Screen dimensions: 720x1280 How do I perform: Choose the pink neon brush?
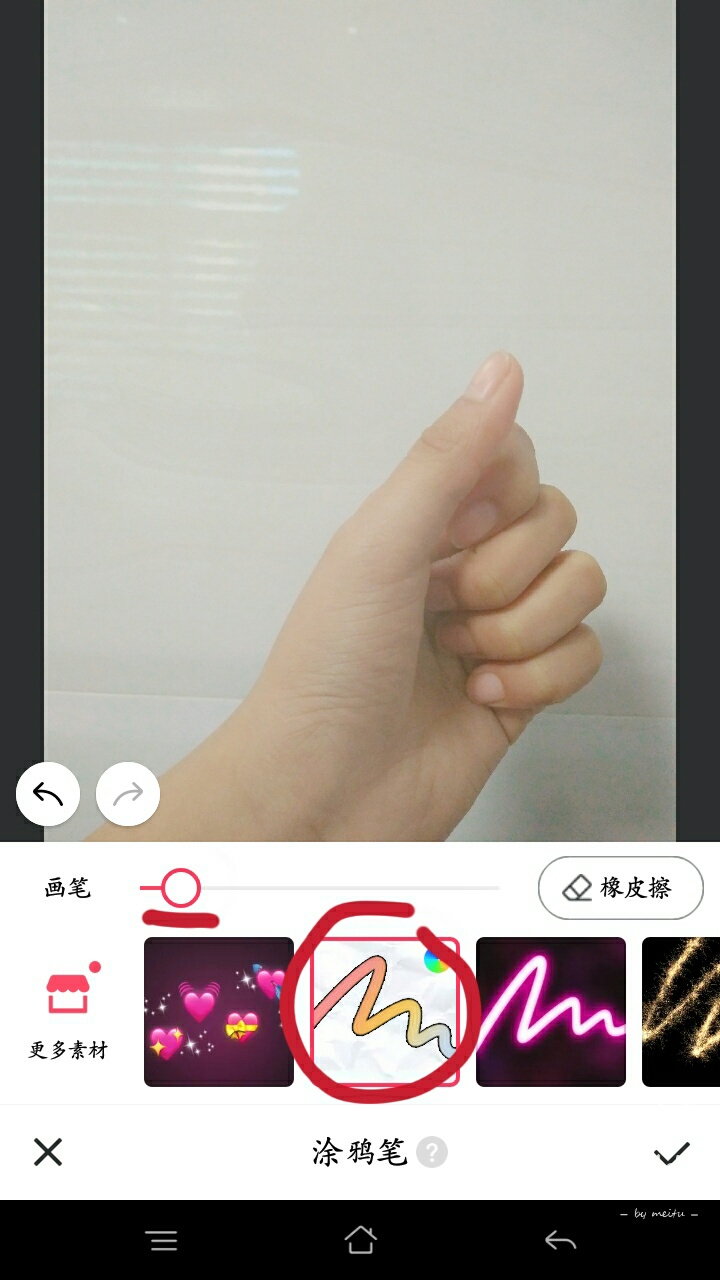pyautogui.click(x=550, y=1011)
